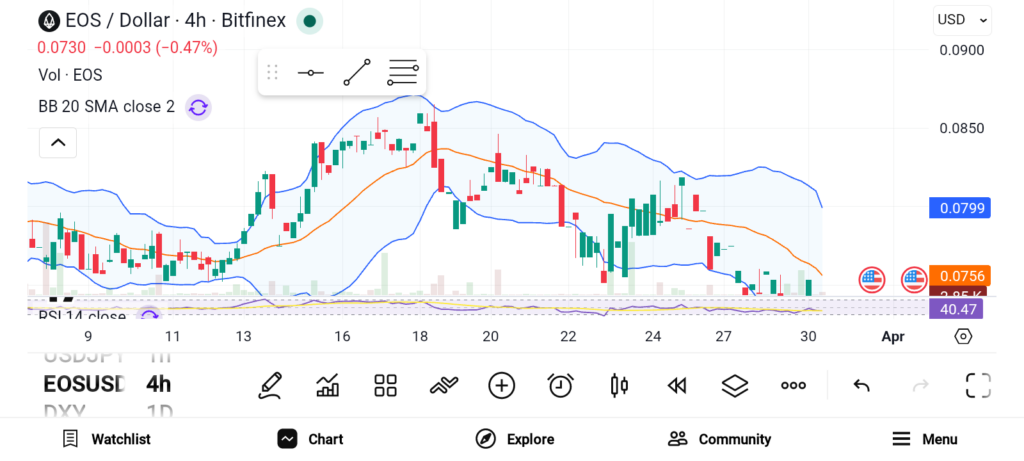Create an alert with alarm icon

pyautogui.click(x=560, y=385)
